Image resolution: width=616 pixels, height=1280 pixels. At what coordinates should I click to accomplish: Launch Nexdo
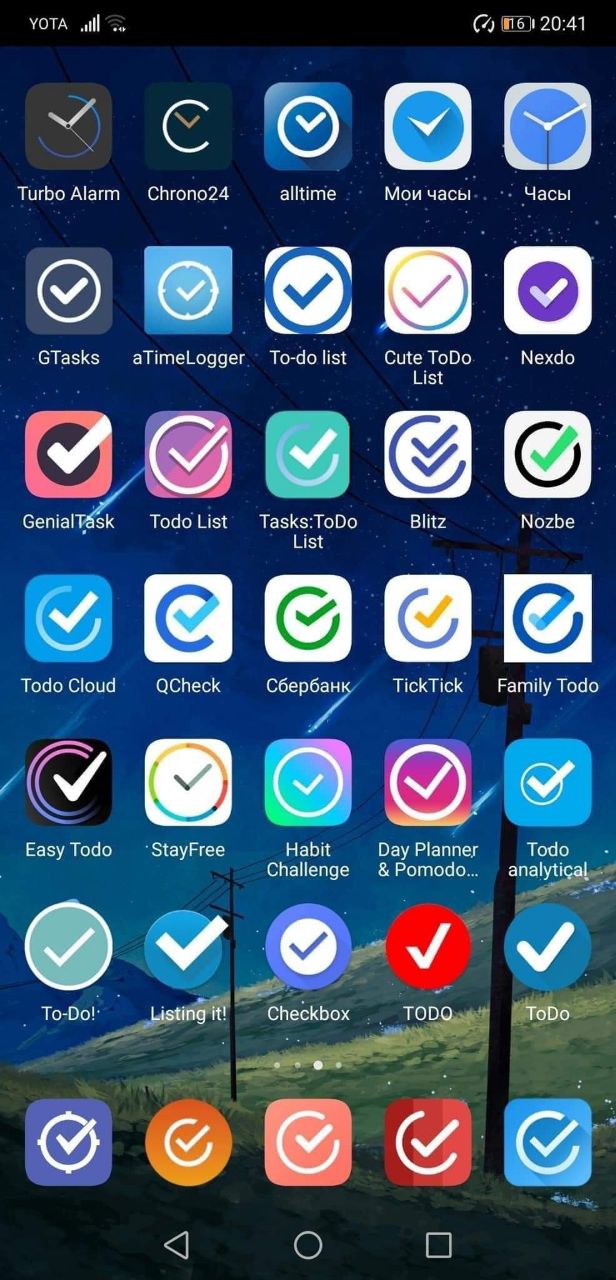(x=548, y=291)
